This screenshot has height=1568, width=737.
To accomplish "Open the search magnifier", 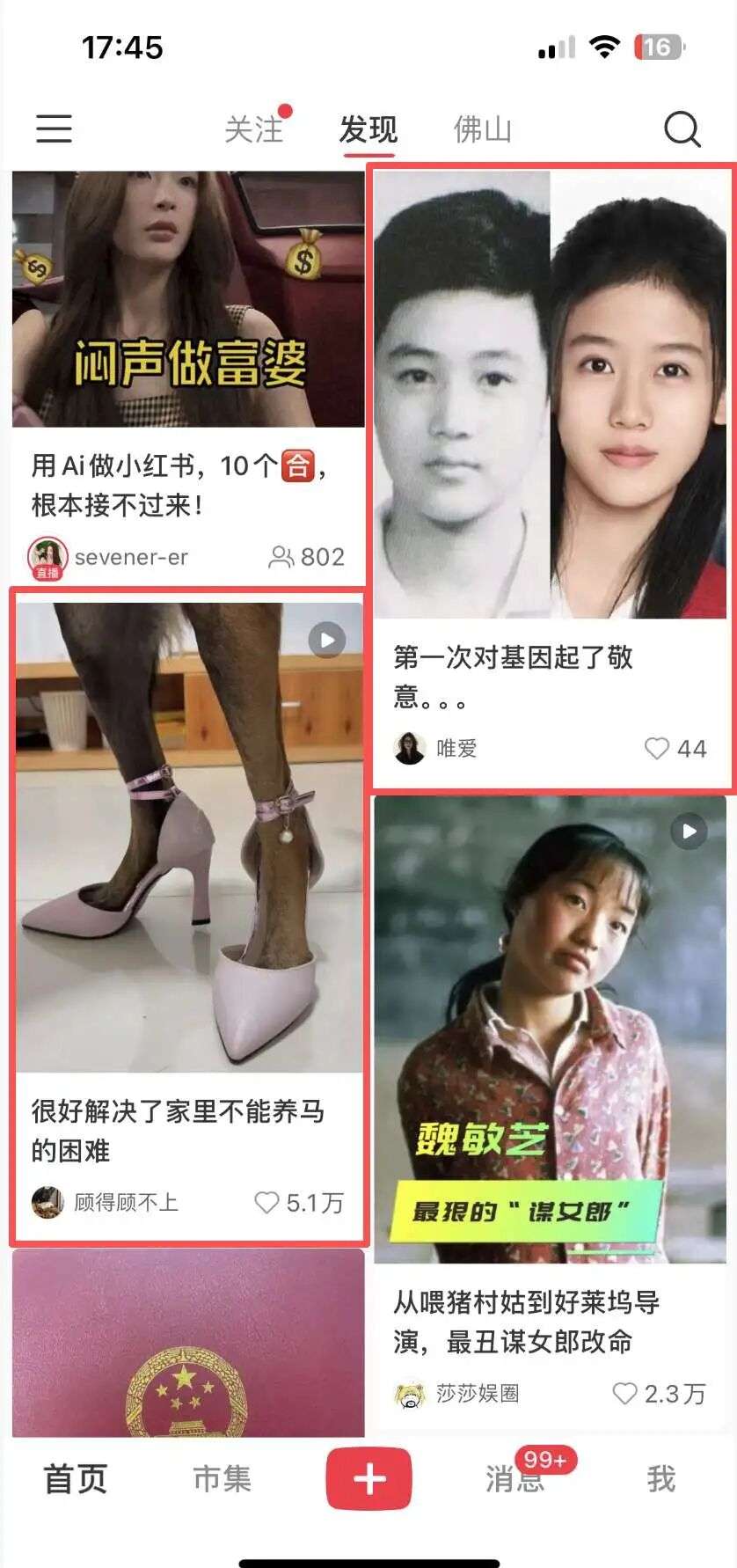I will pyautogui.click(x=682, y=129).
